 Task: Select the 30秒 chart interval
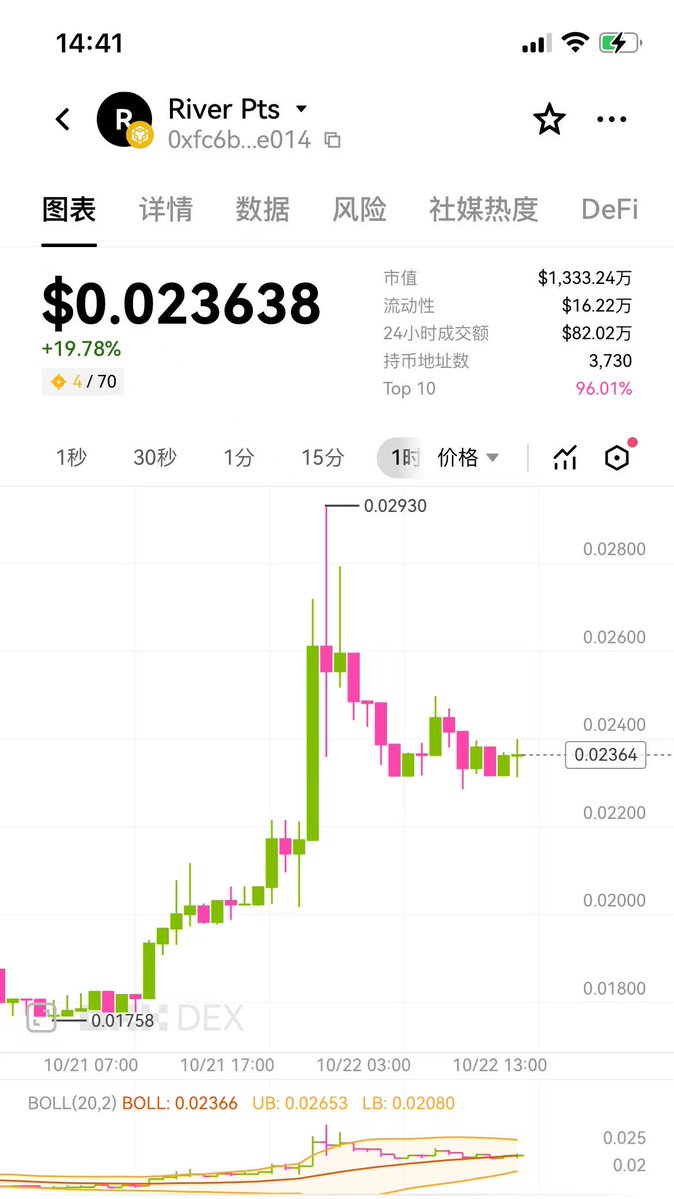155,458
